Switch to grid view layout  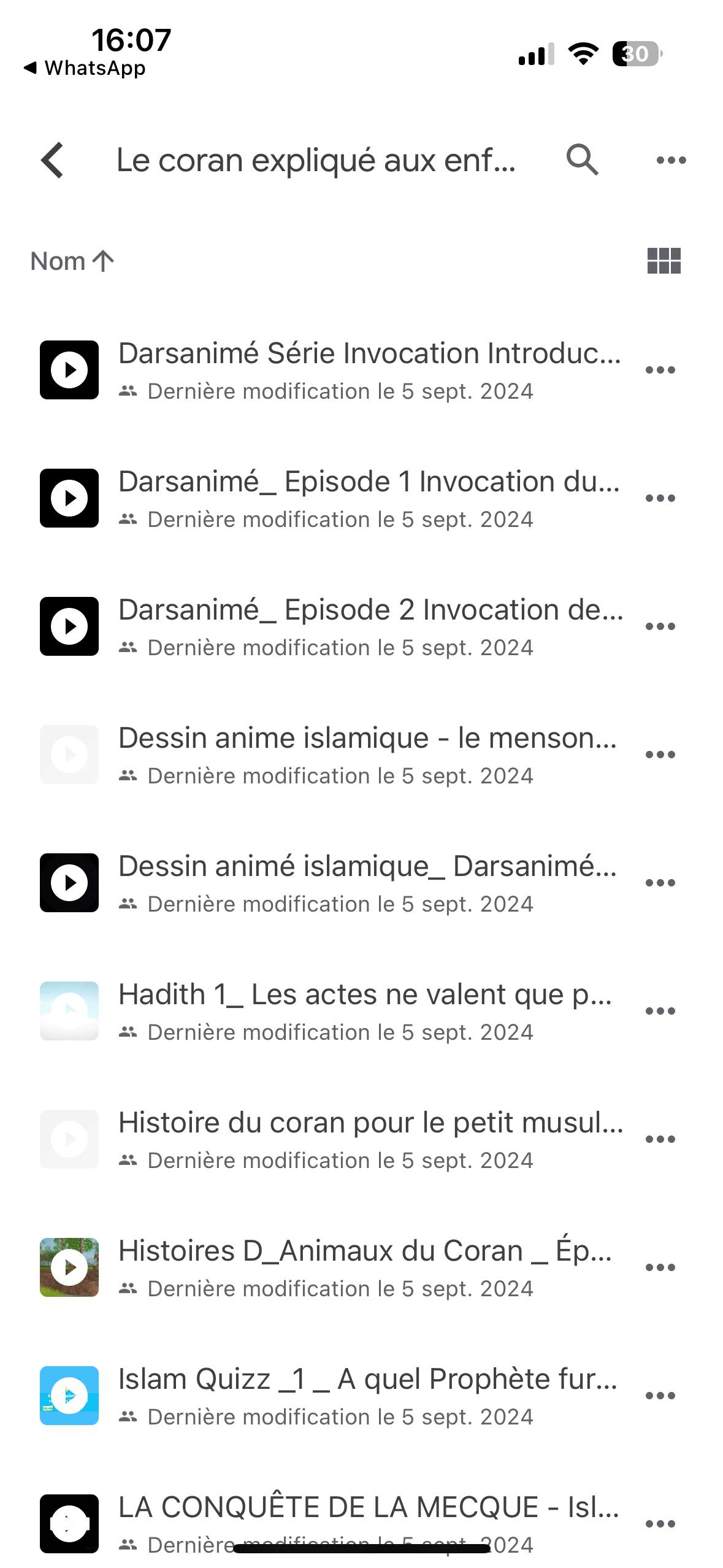664,261
